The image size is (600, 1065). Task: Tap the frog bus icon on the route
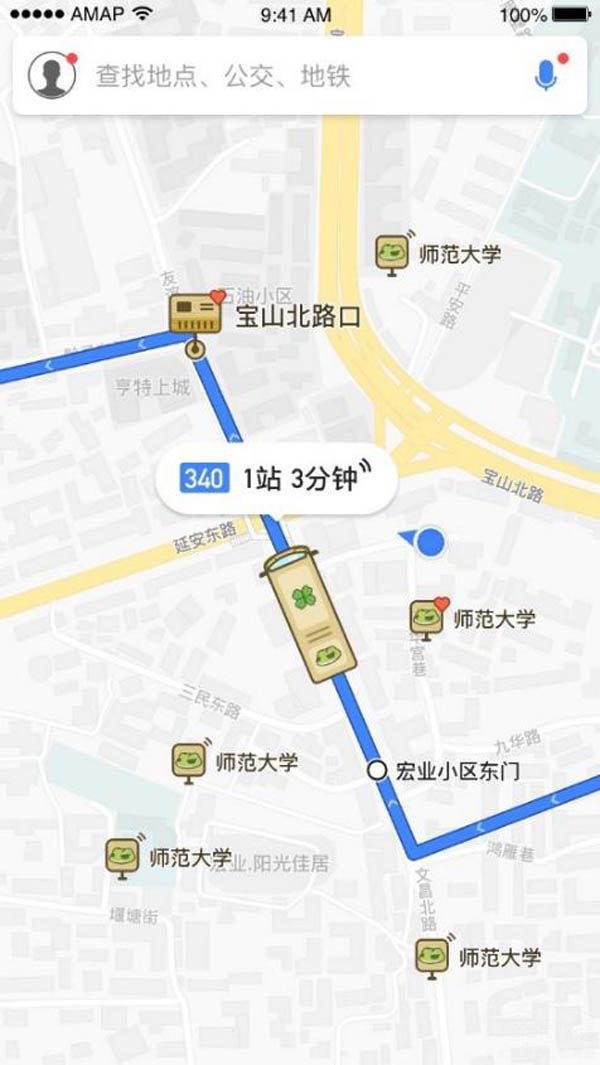[x=310, y=614]
